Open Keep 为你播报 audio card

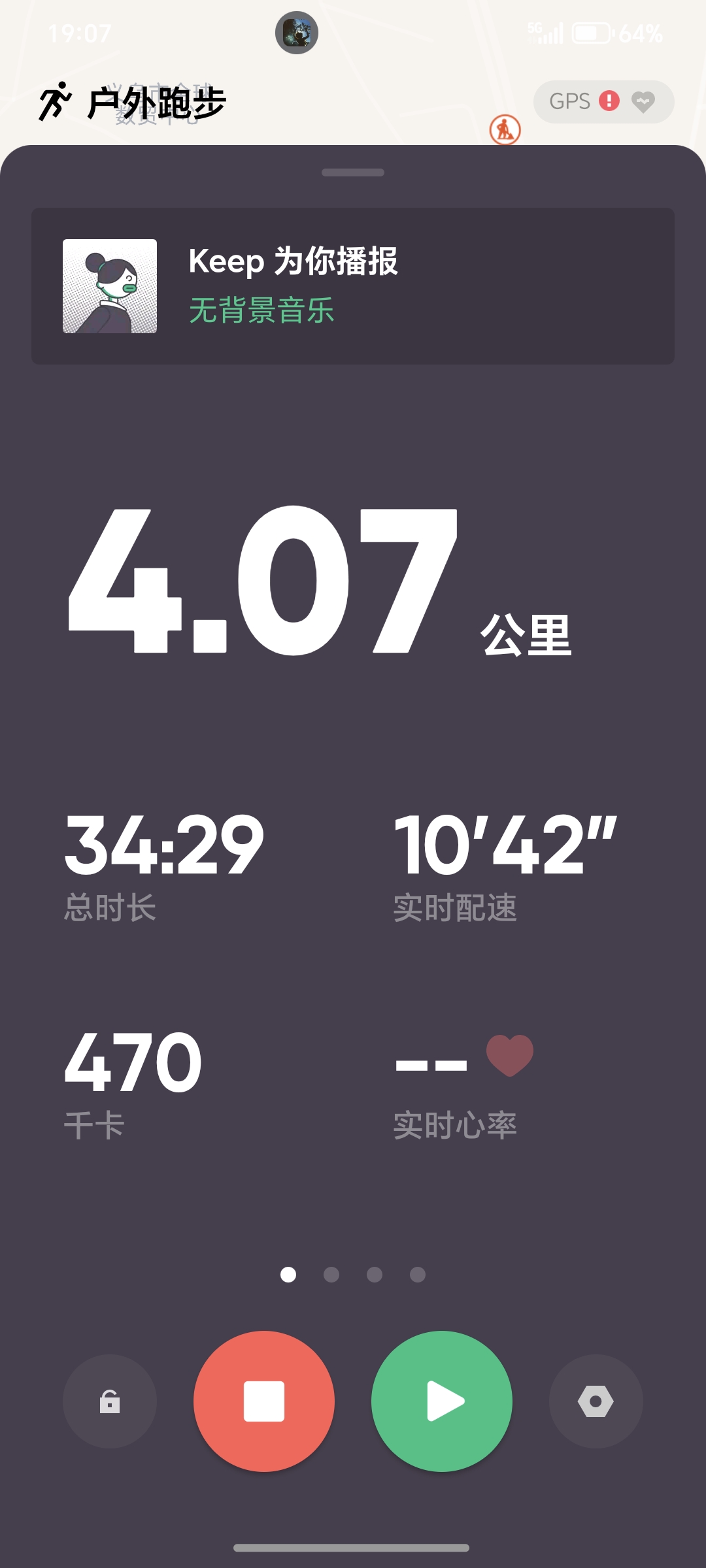353,286
